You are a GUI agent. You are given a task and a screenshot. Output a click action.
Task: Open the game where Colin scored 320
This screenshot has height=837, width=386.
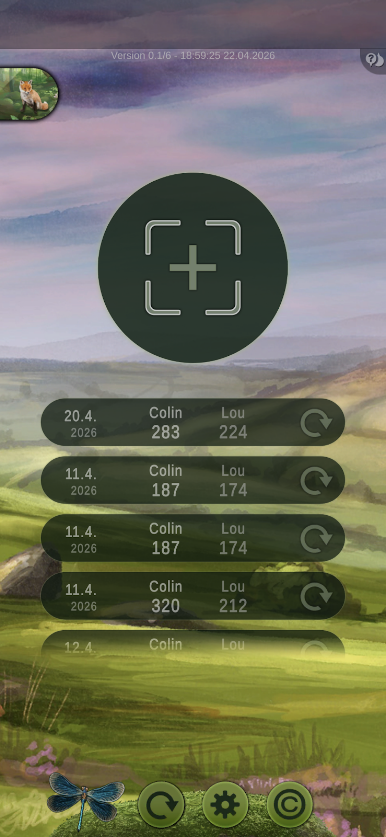click(193, 596)
